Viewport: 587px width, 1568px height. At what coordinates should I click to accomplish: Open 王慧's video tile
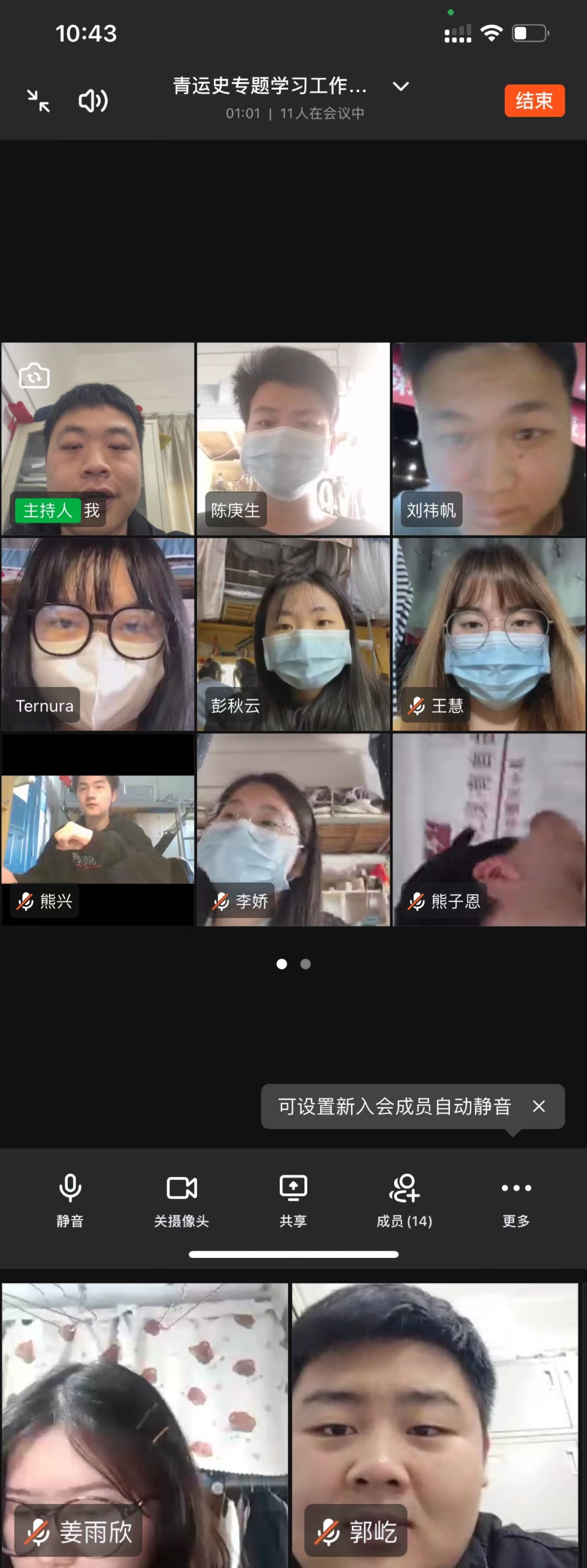click(489, 634)
